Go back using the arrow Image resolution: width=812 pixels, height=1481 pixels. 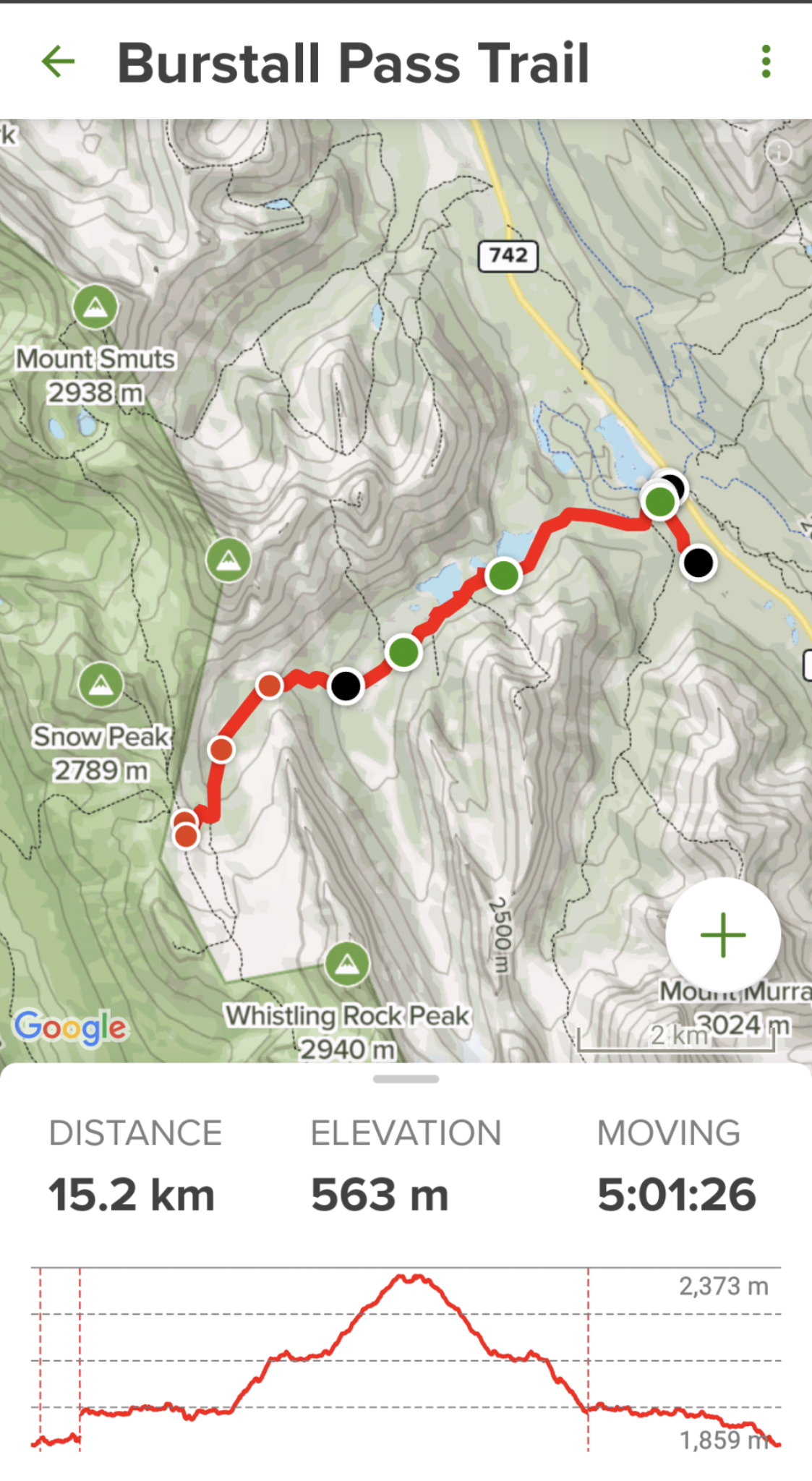pyautogui.click(x=58, y=61)
